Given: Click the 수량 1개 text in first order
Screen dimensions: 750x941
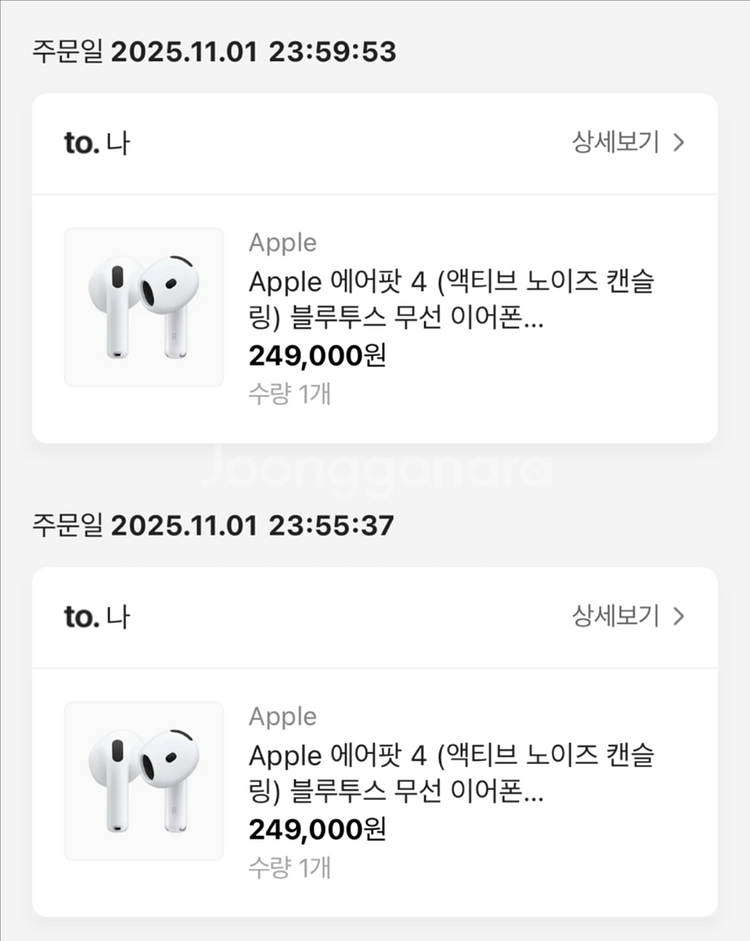Looking at the screenshot, I should pyautogui.click(x=289, y=390).
